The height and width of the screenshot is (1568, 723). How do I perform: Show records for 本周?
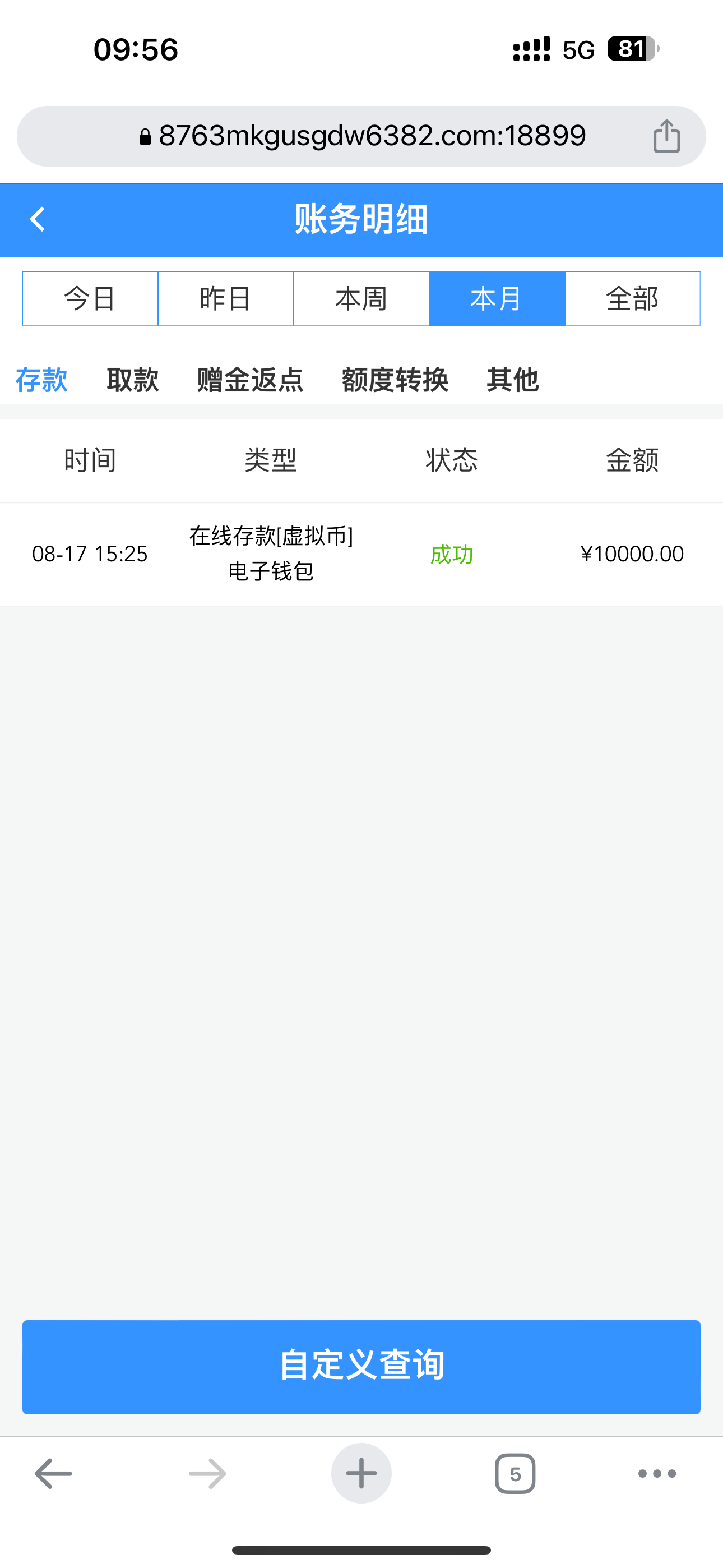click(x=361, y=299)
